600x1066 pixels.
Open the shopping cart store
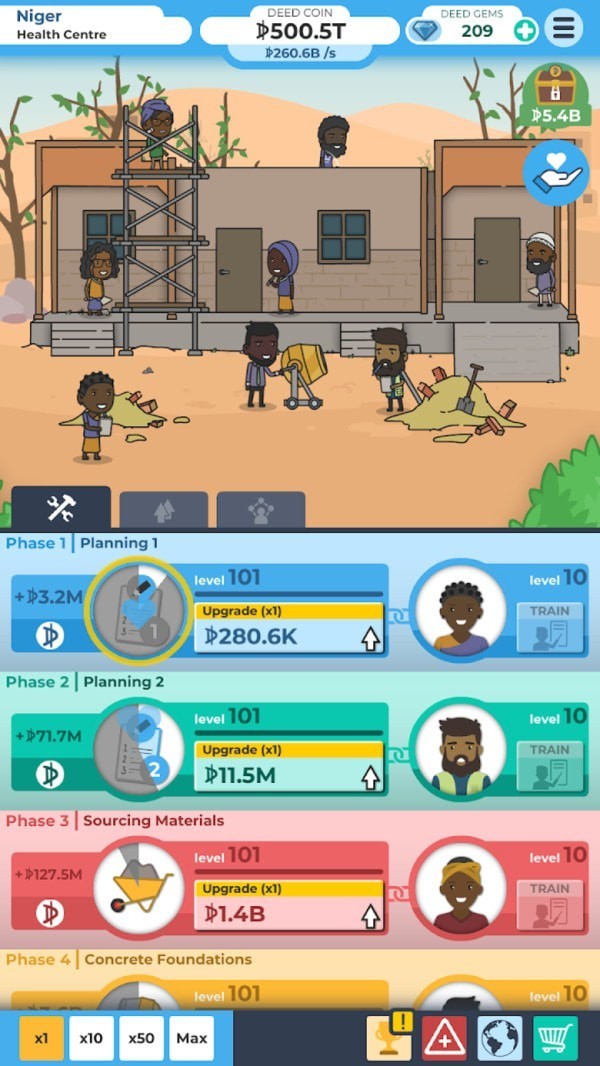tap(555, 1038)
